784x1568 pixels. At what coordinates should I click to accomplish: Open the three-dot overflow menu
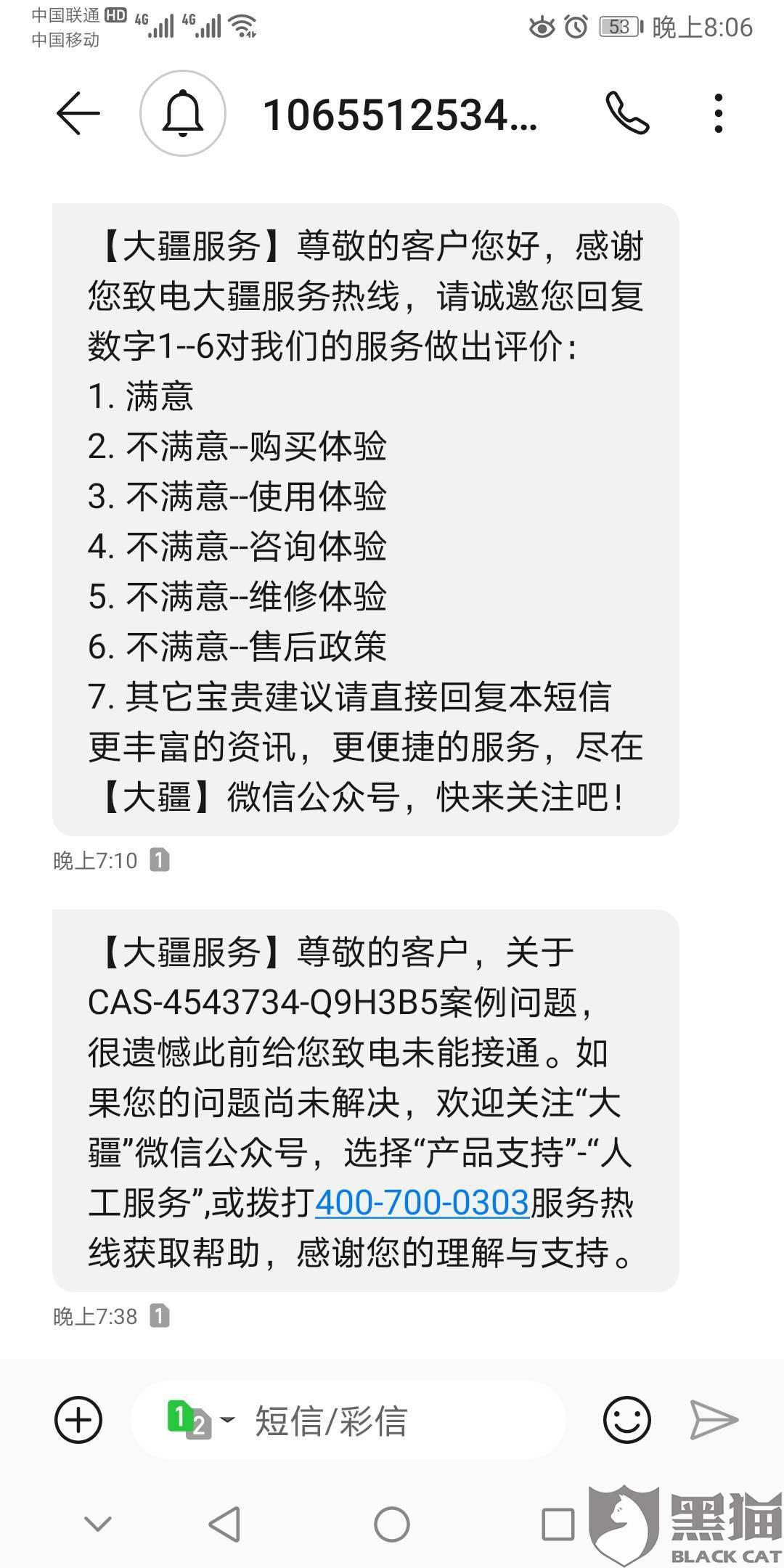pyautogui.click(x=718, y=113)
